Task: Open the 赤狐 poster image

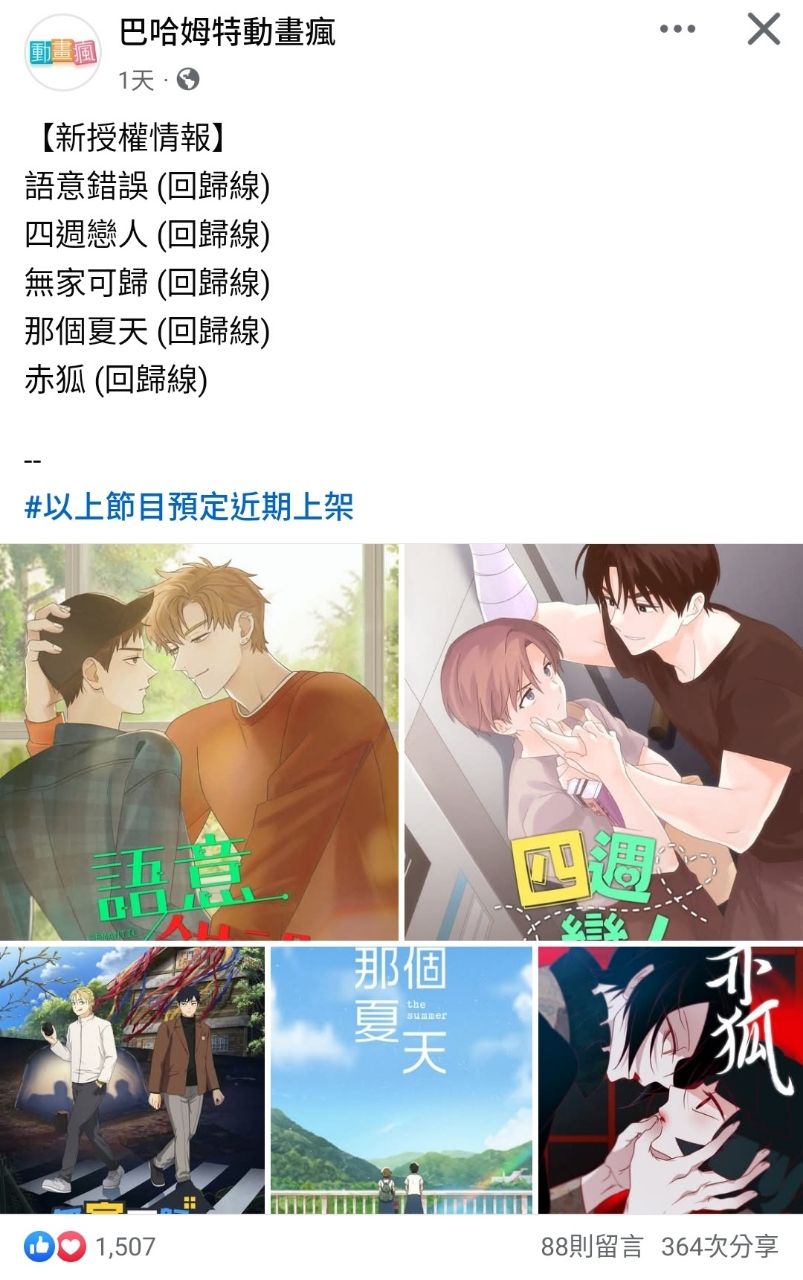Action: tap(670, 1079)
